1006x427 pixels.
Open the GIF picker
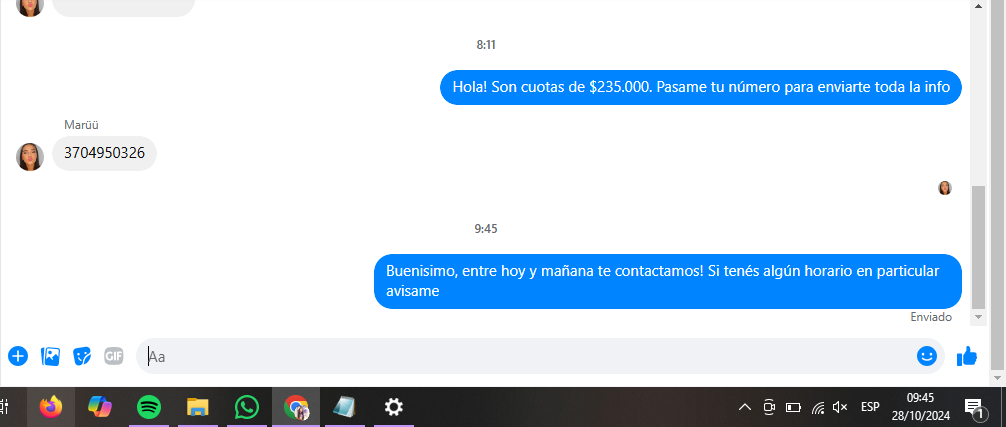[114, 356]
